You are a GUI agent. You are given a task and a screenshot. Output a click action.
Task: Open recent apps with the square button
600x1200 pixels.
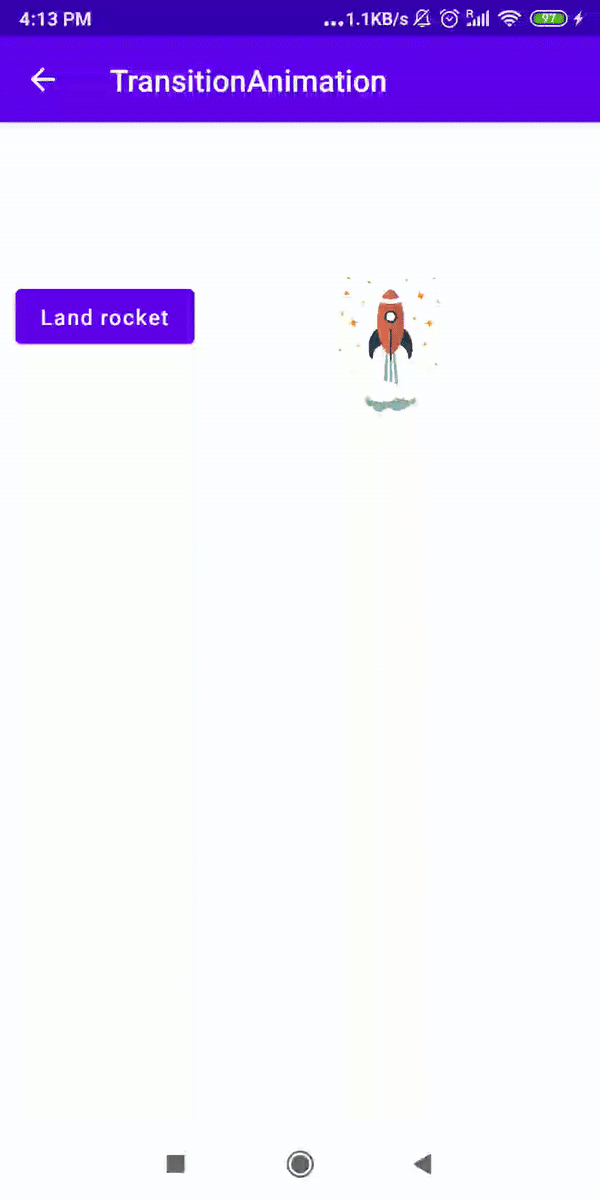pos(176,1163)
